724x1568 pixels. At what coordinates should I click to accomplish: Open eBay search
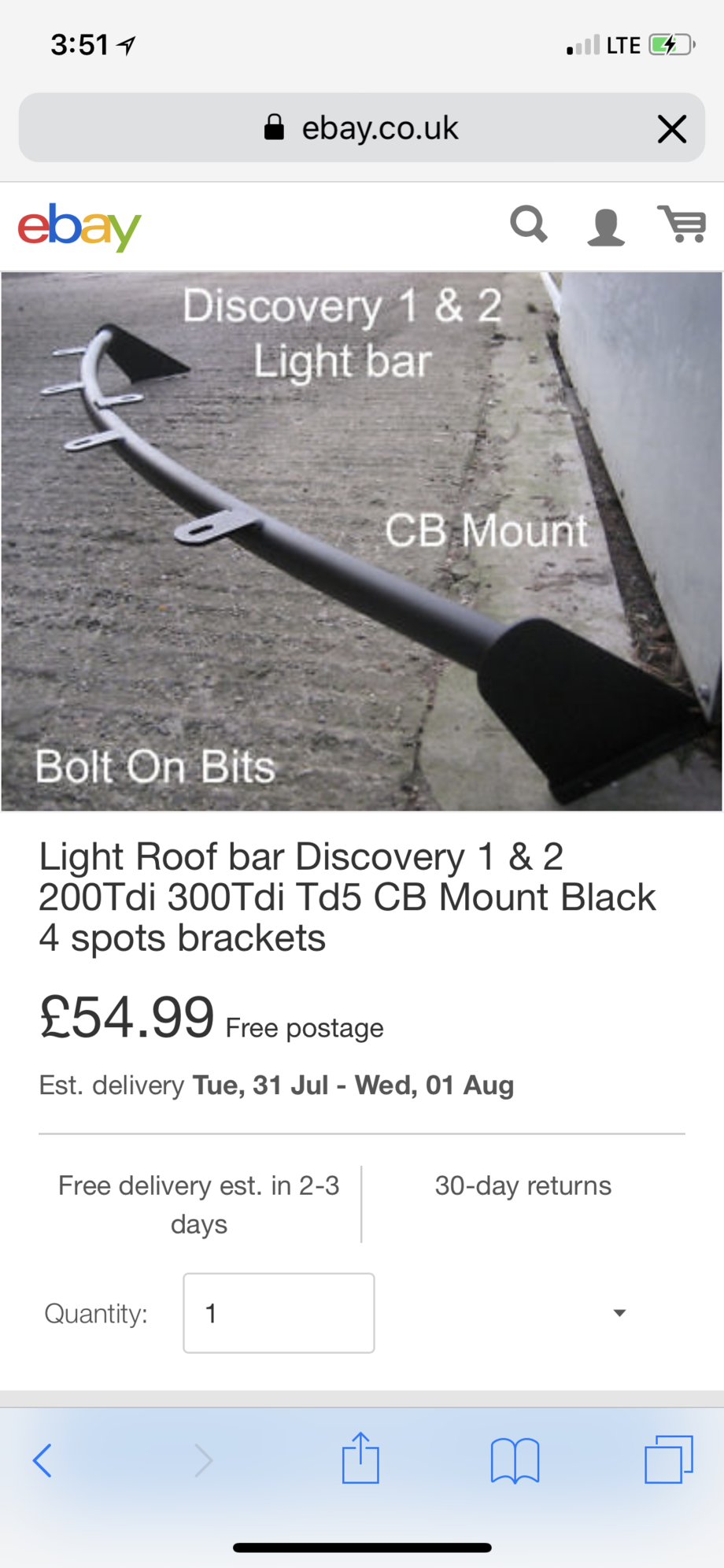coord(528,225)
